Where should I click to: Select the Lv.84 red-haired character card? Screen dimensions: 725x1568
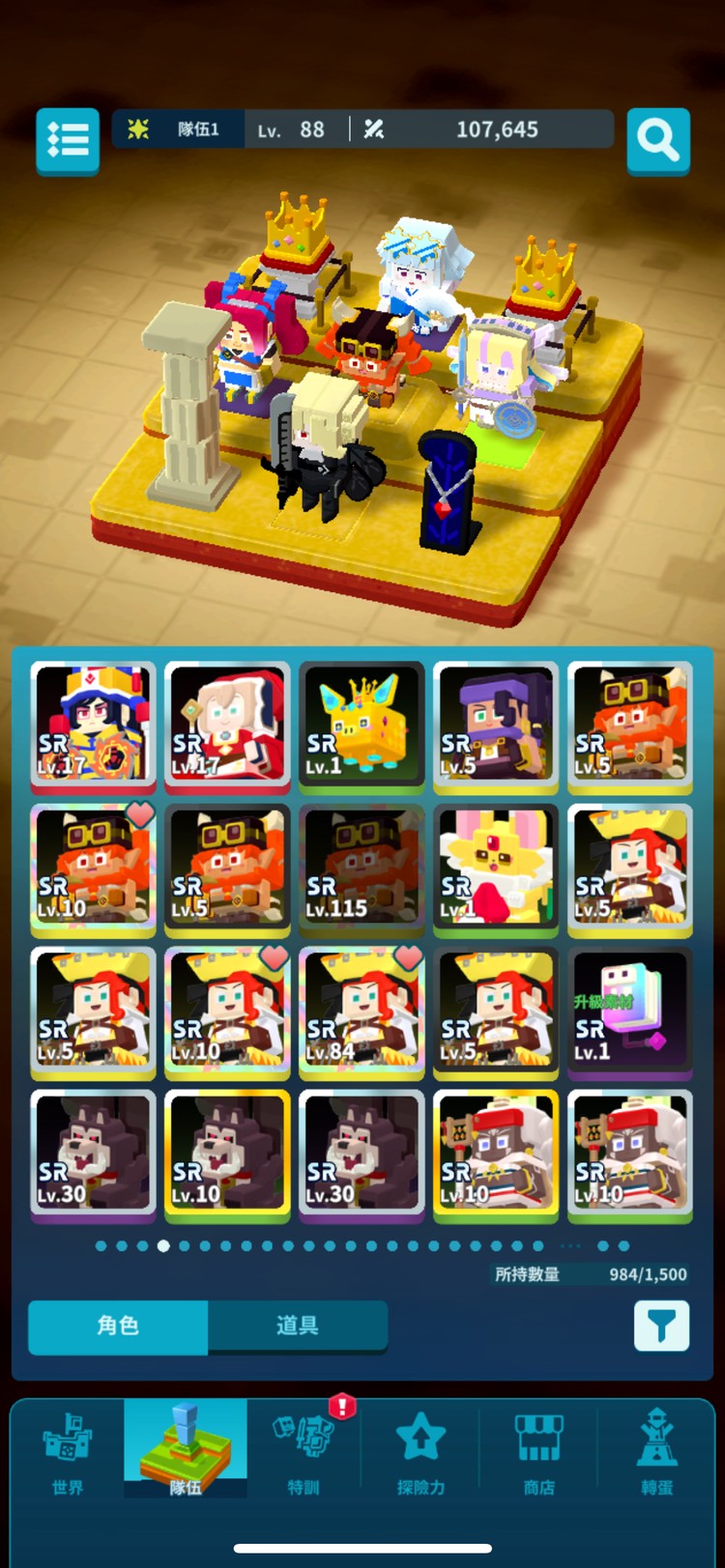point(362,1012)
